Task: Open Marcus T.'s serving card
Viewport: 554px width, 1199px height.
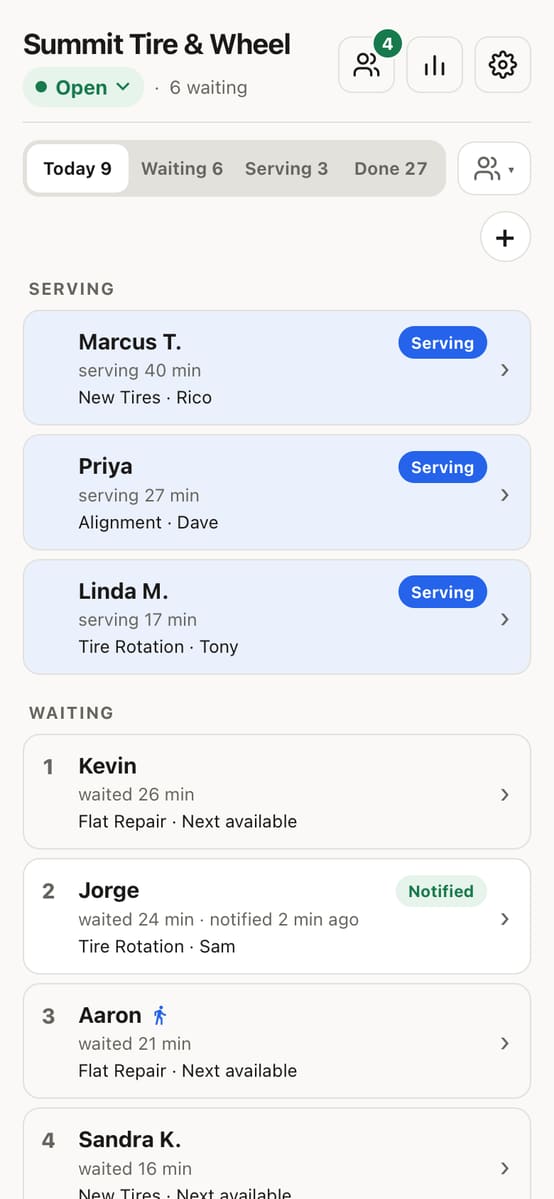Action: point(277,368)
